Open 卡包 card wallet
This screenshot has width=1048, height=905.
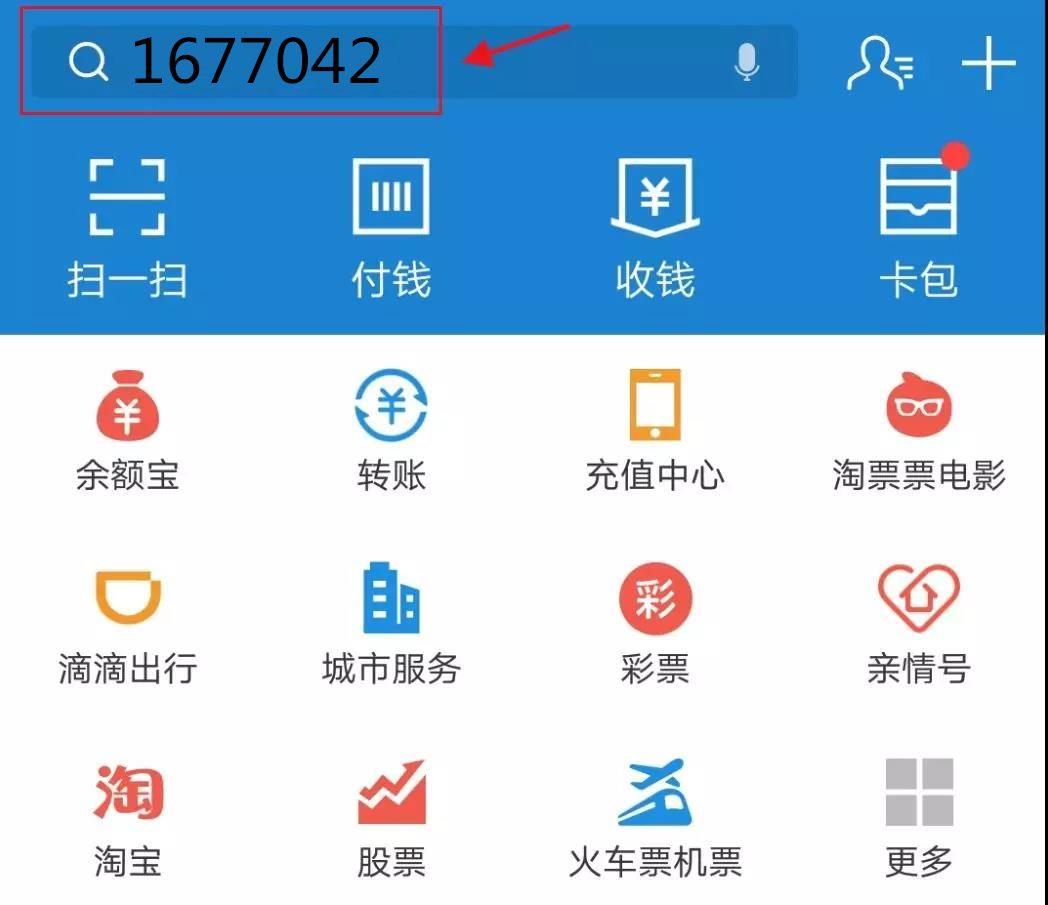[x=918, y=225]
